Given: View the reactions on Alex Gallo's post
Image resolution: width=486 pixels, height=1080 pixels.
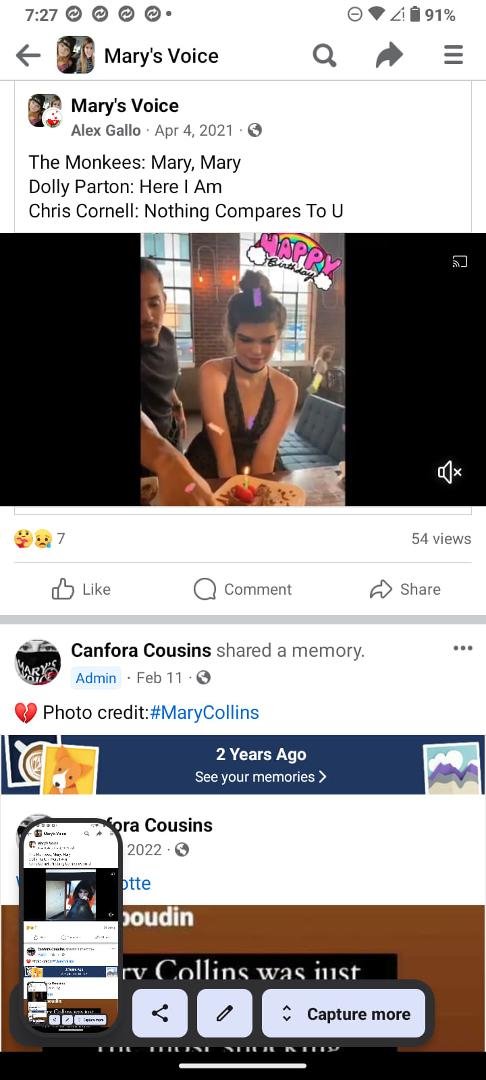Looking at the screenshot, I should click(x=39, y=539).
